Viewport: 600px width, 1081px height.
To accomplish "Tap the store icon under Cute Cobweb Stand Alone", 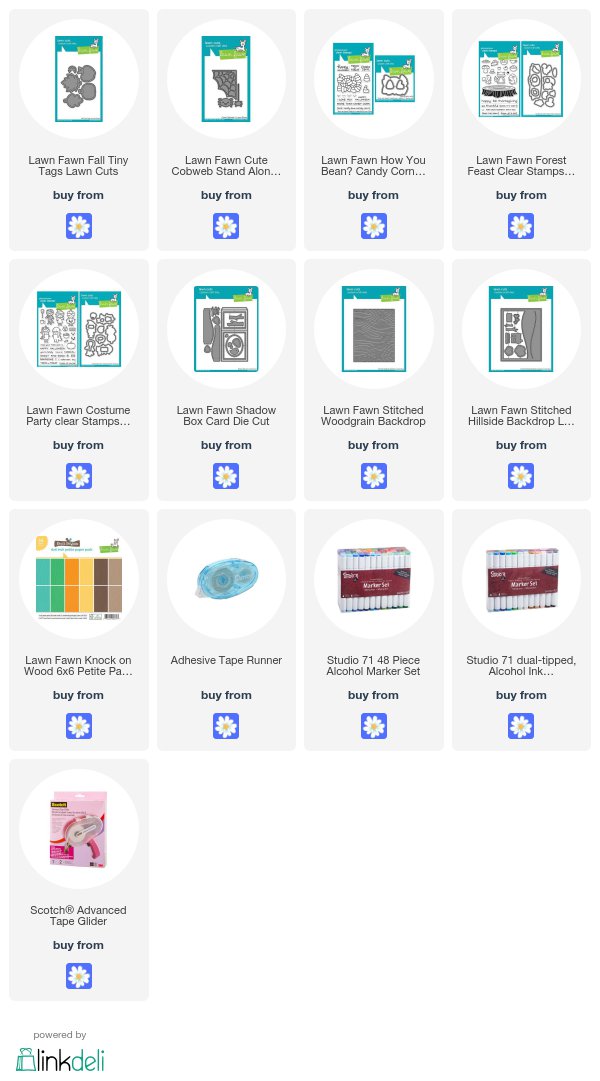I will pyautogui.click(x=226, y=226).
